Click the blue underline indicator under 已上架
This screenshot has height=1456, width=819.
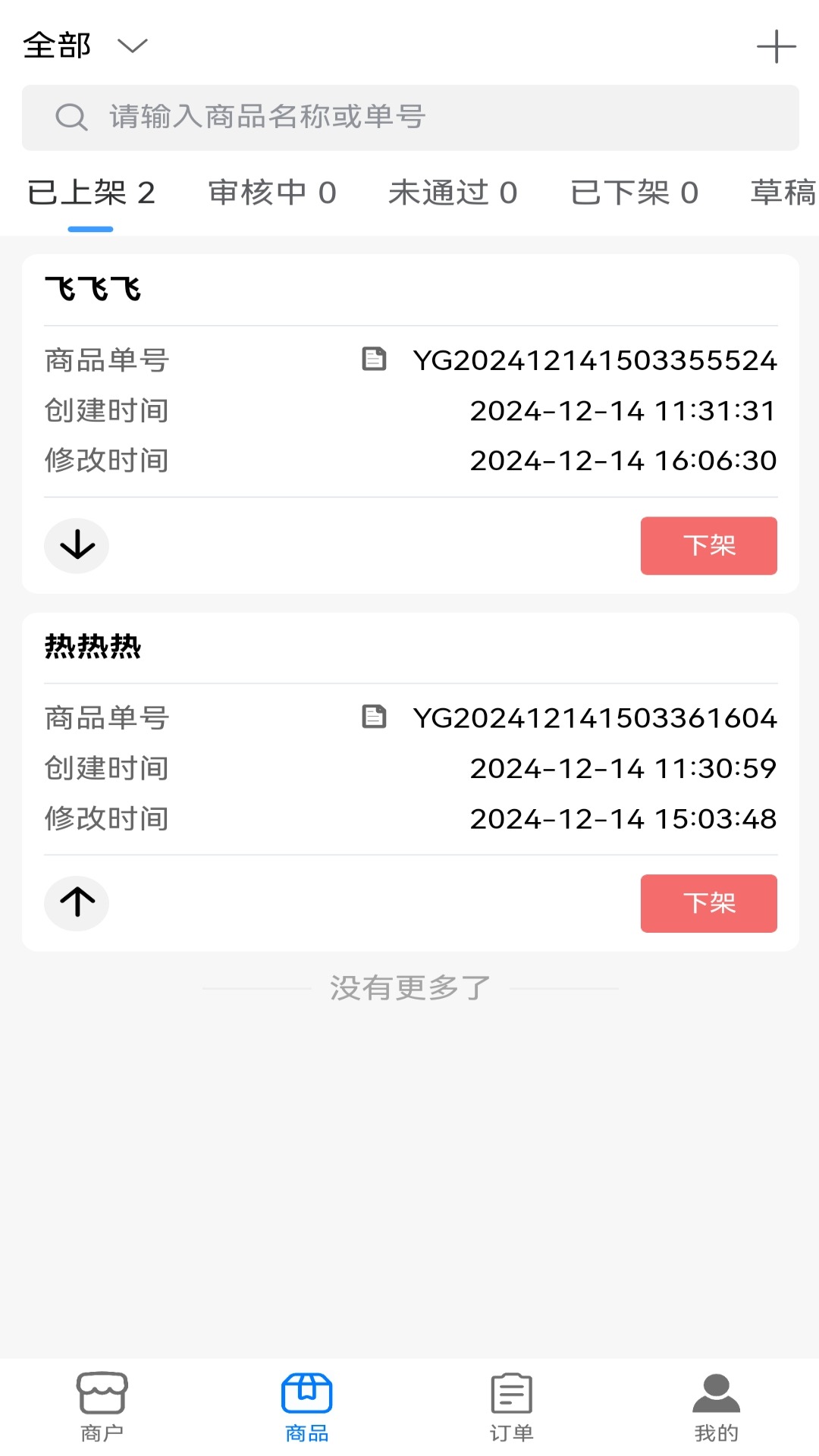89,225
